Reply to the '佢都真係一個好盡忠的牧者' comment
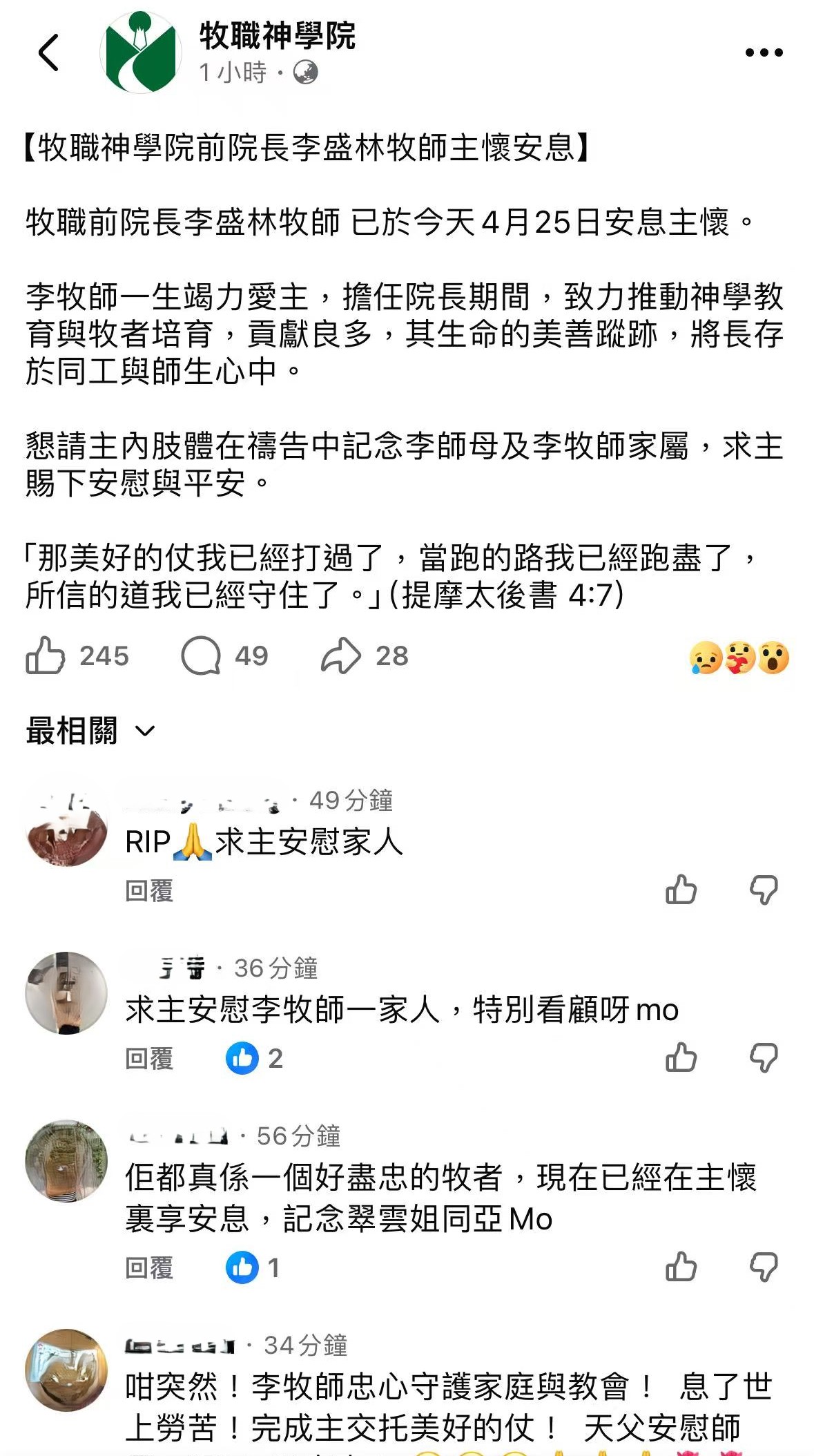Viewport: 814px width, 1456px height. (x=149, y=1267)
